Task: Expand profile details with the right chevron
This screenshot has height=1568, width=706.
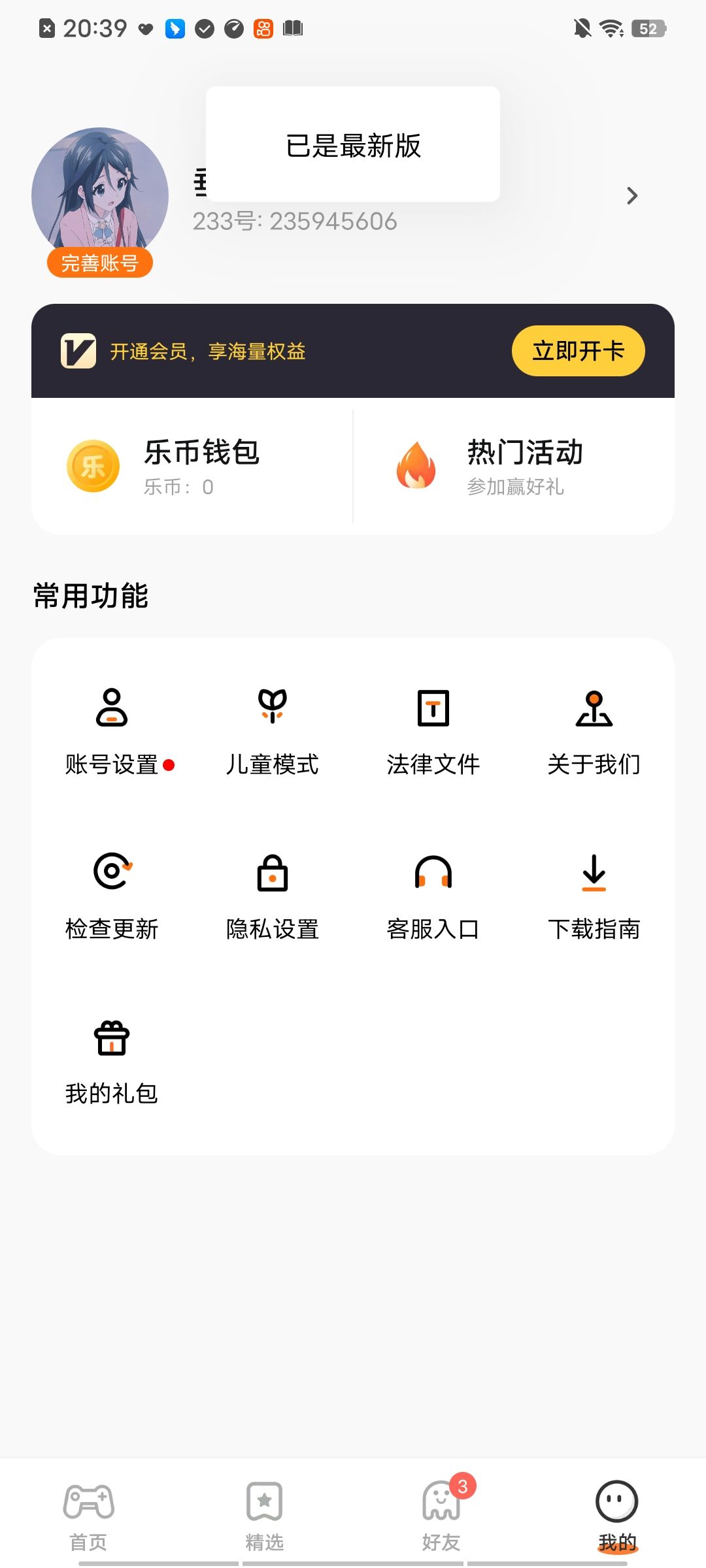Action: pyautogui.click(x=631, y=196)
